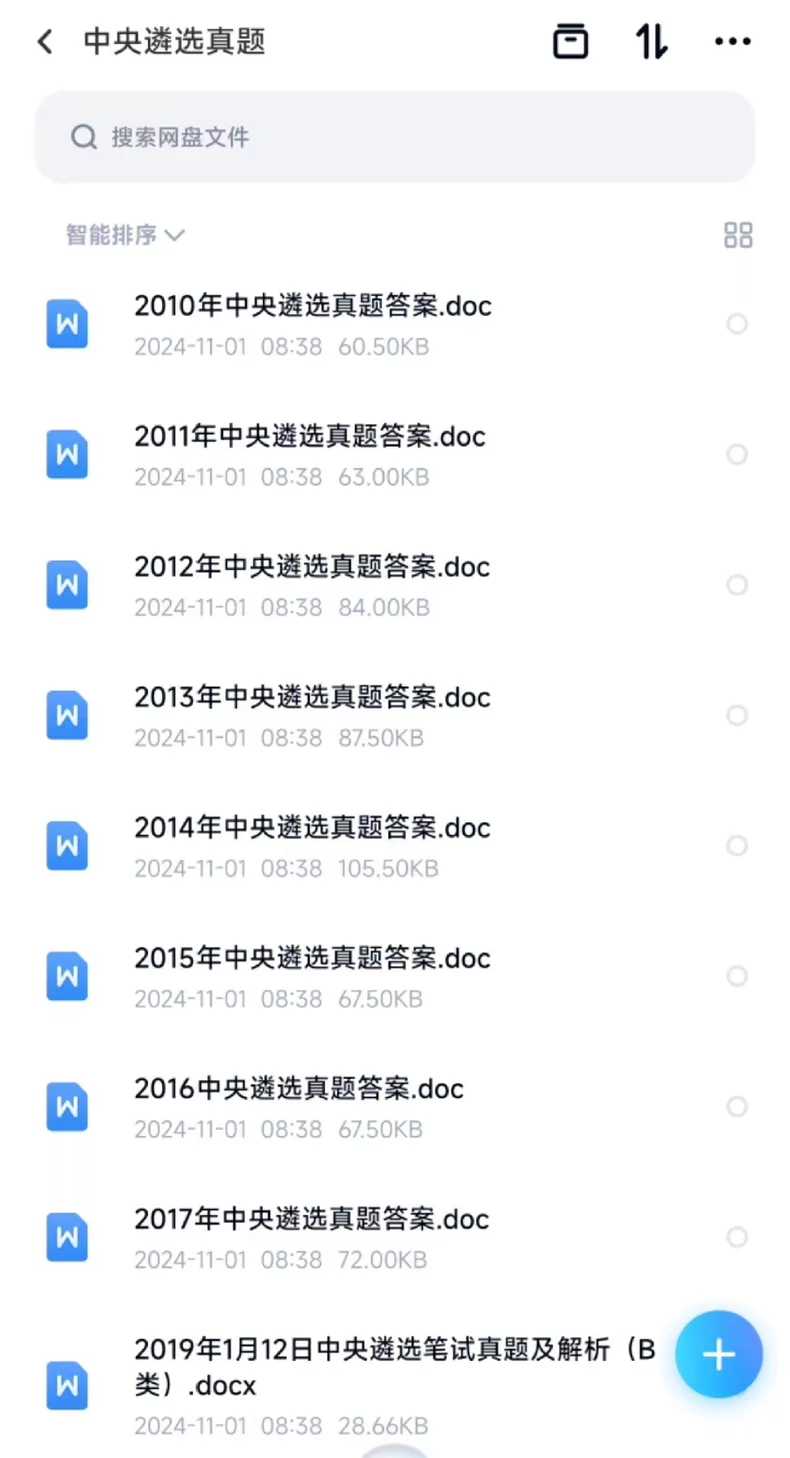
Task: Select the 2017年中央遴选真题答案.doc checkbox
Action: [737, 1237]
